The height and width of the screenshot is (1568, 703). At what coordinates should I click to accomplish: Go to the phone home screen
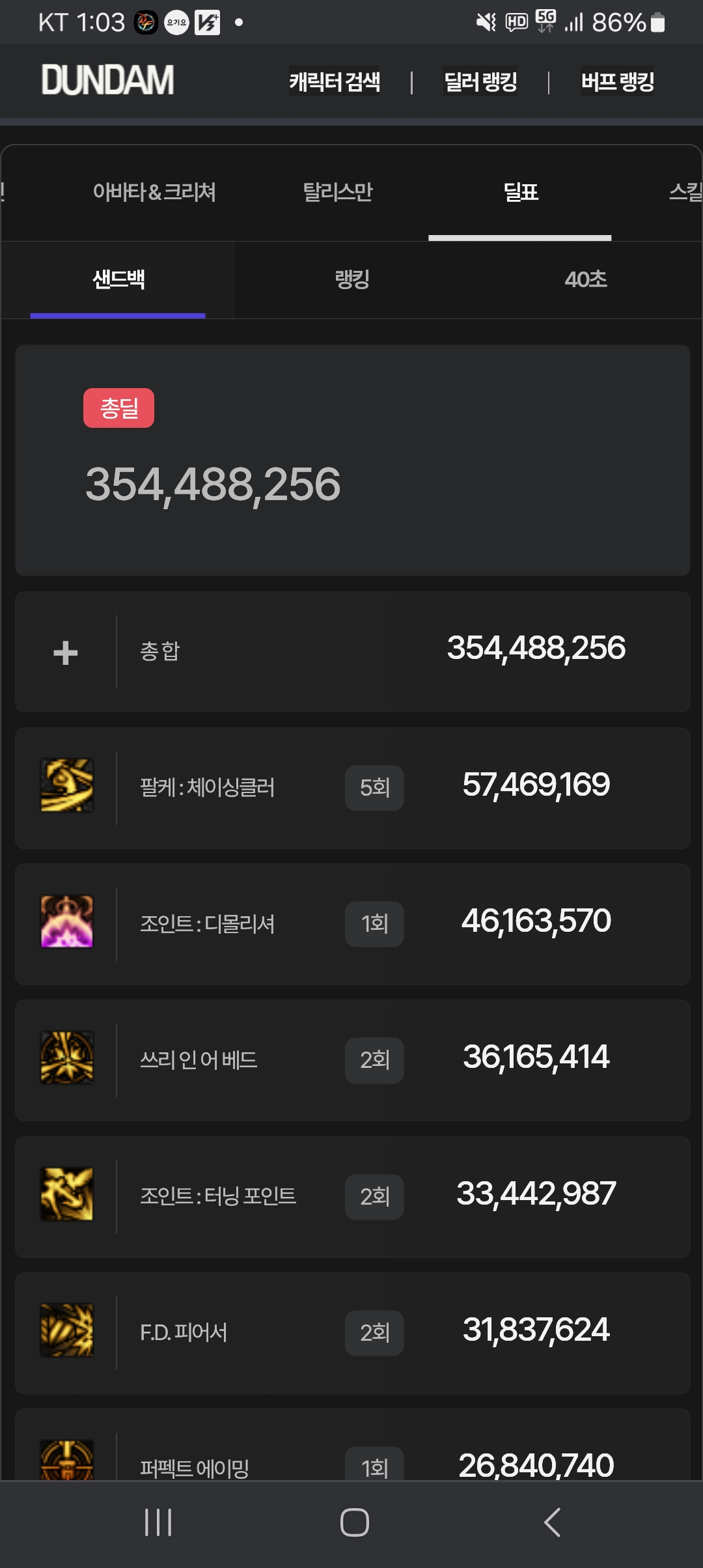pos(355,1522)
